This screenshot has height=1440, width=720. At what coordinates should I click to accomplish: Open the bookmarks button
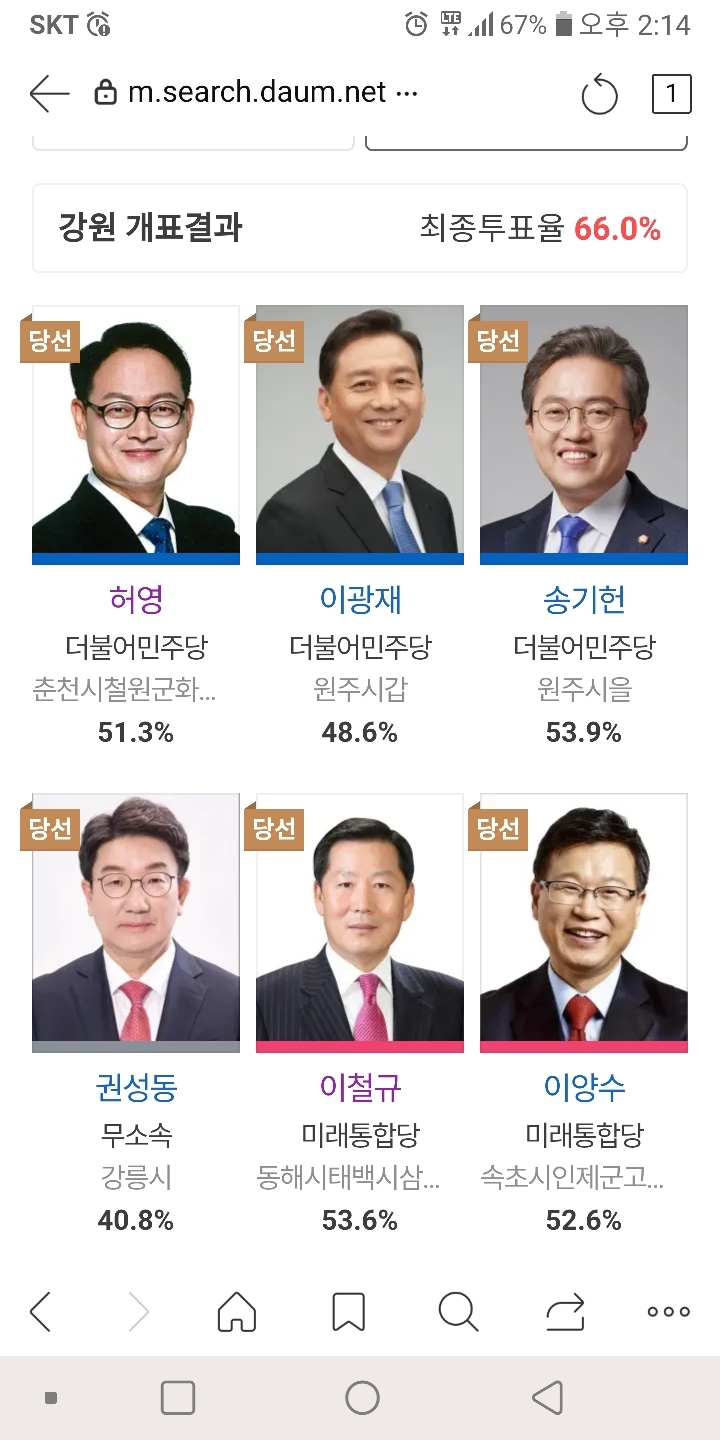[348, 1311]
